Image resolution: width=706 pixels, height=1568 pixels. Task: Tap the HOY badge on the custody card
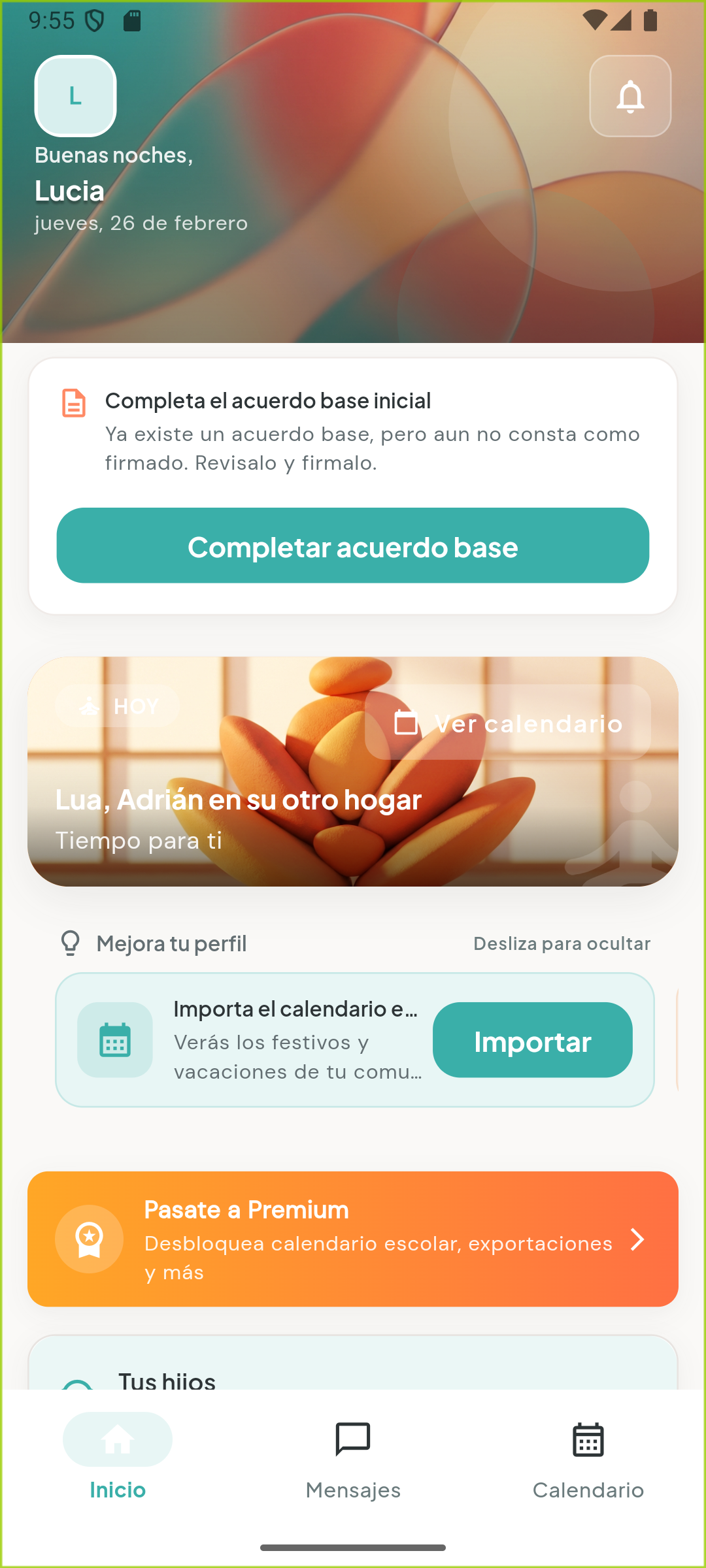118,706
